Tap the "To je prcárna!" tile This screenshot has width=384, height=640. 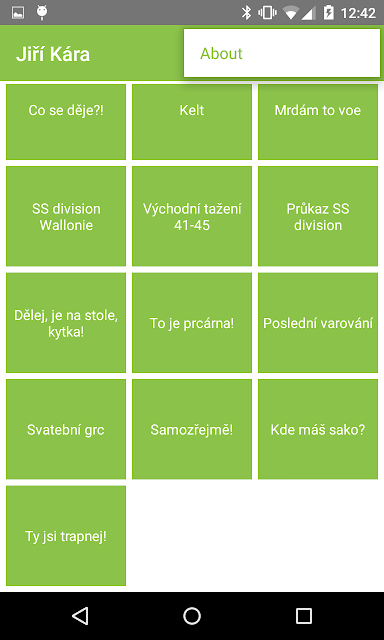(x=192, y=323)
